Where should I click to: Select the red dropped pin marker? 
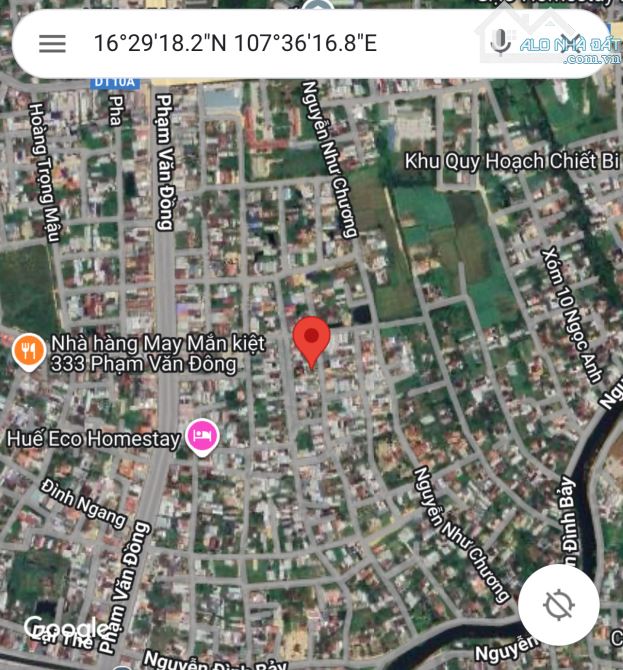coord(311,340)
